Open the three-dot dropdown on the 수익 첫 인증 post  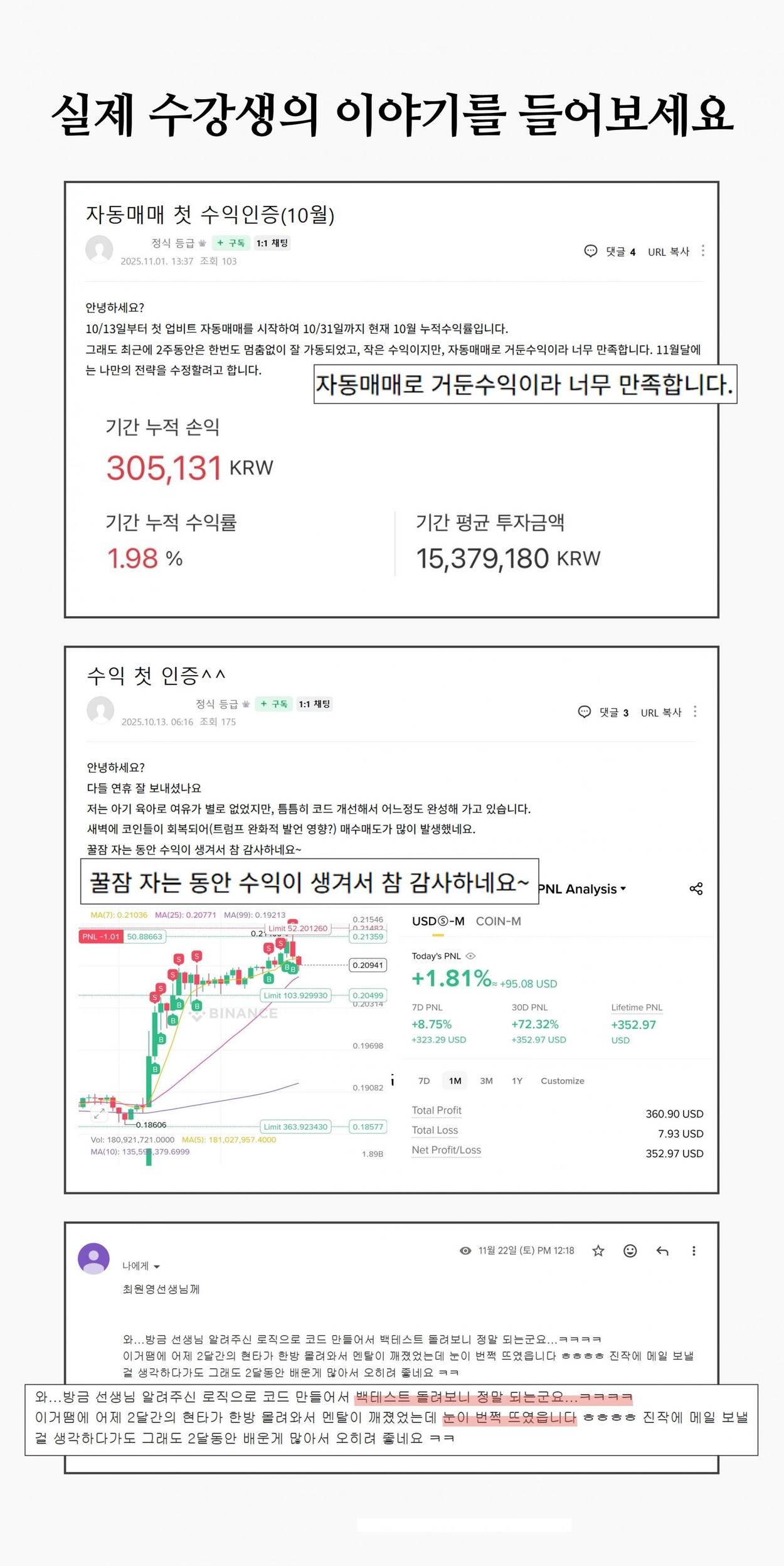(695, 712)
